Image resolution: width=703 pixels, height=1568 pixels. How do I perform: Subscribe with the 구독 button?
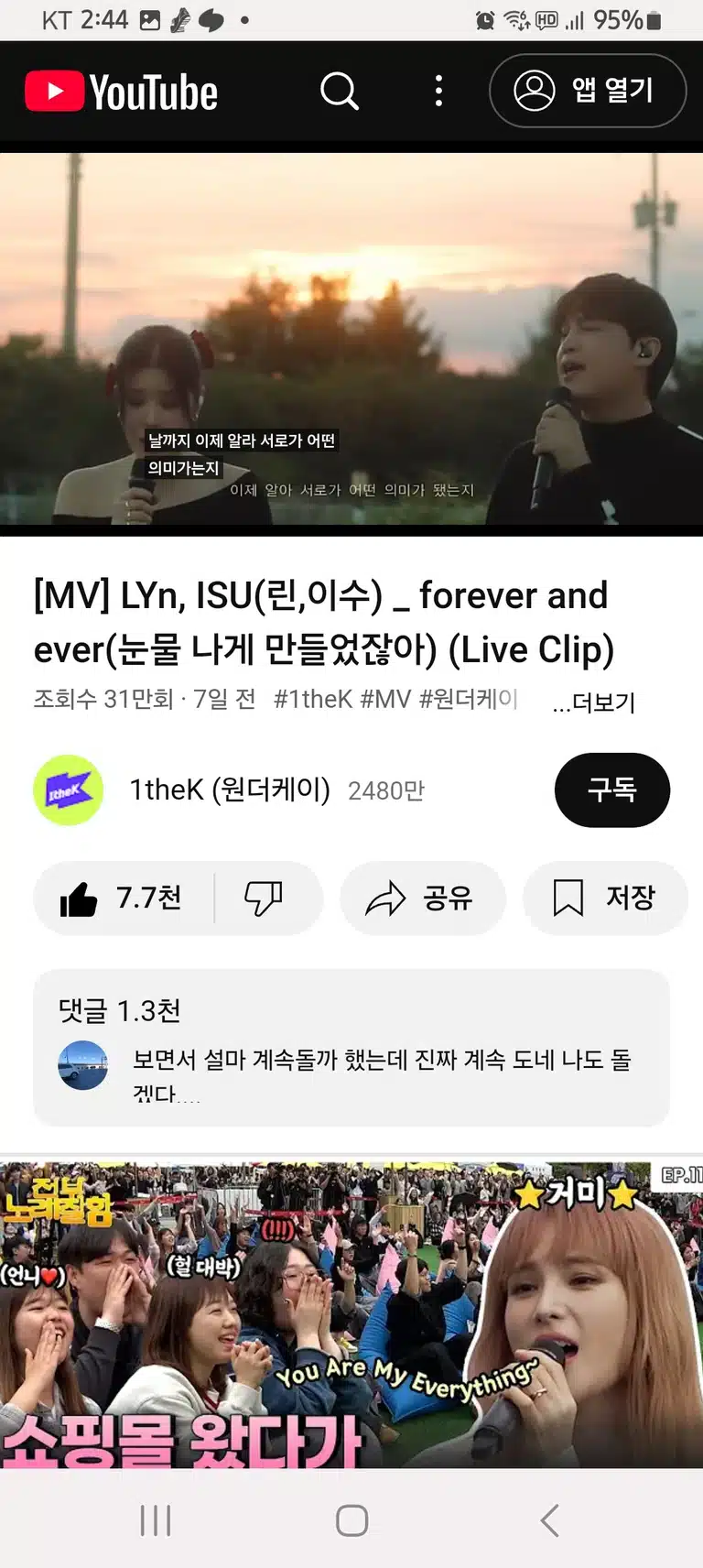tap(611, 789)
